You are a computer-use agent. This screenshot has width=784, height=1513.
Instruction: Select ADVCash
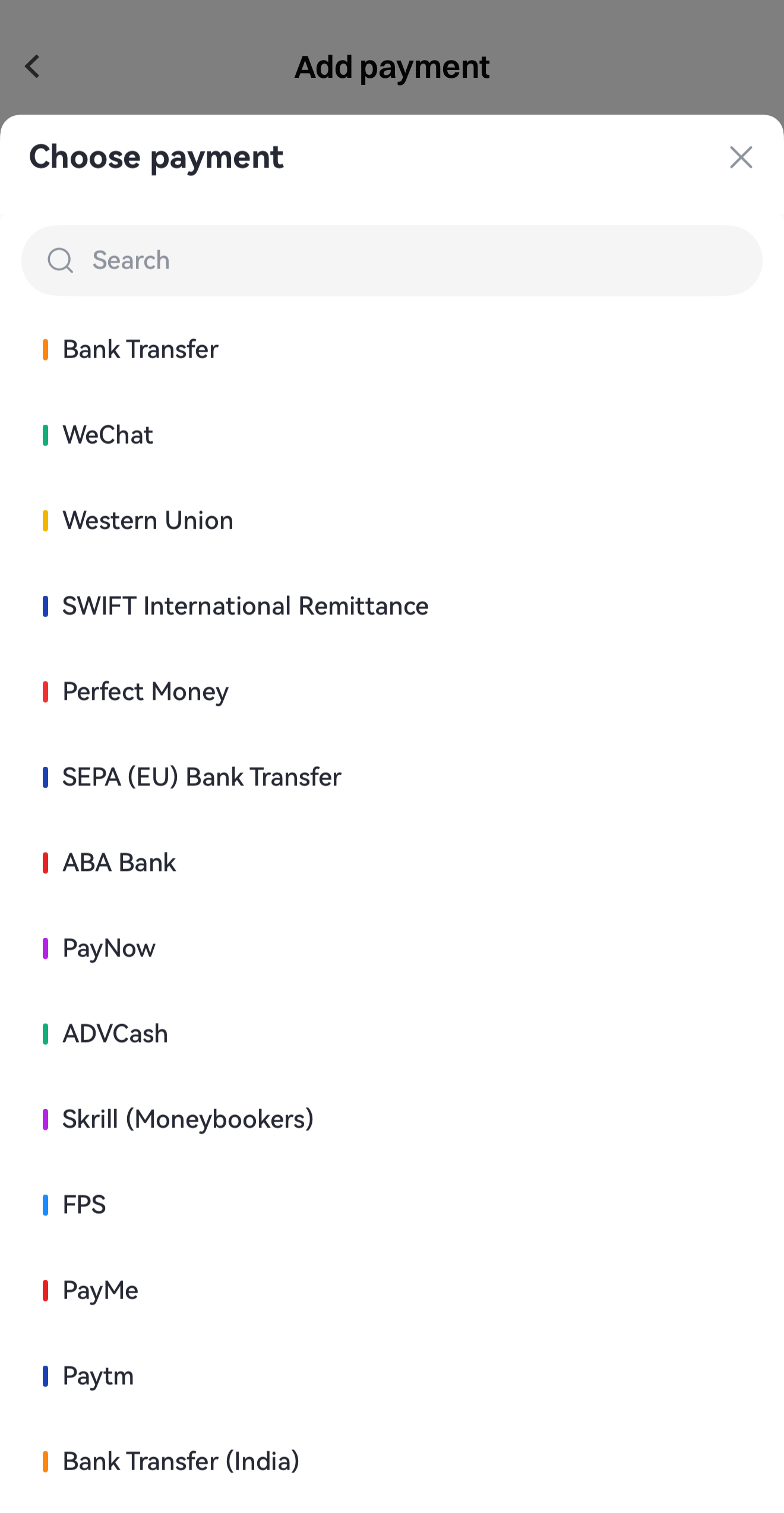[115, 1034]
